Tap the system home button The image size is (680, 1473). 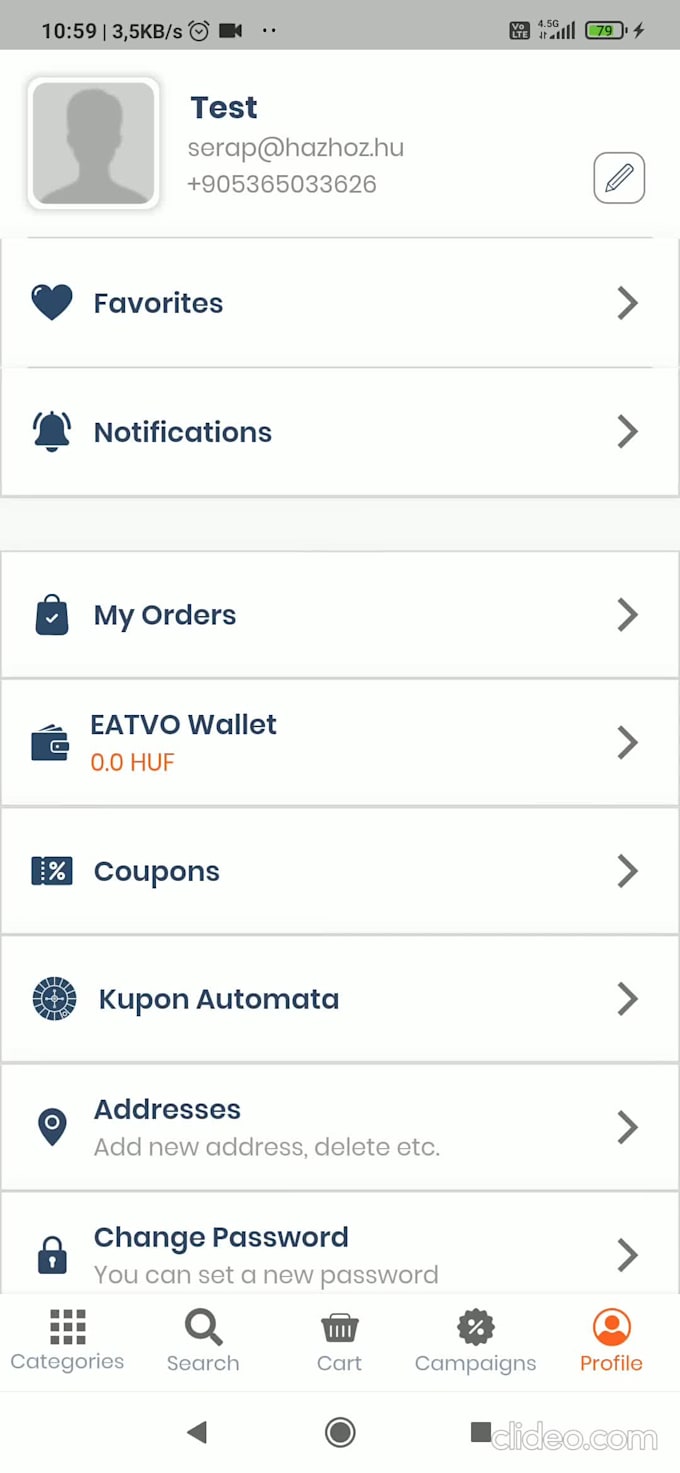pyautogui.click(x=340, y=1432)
